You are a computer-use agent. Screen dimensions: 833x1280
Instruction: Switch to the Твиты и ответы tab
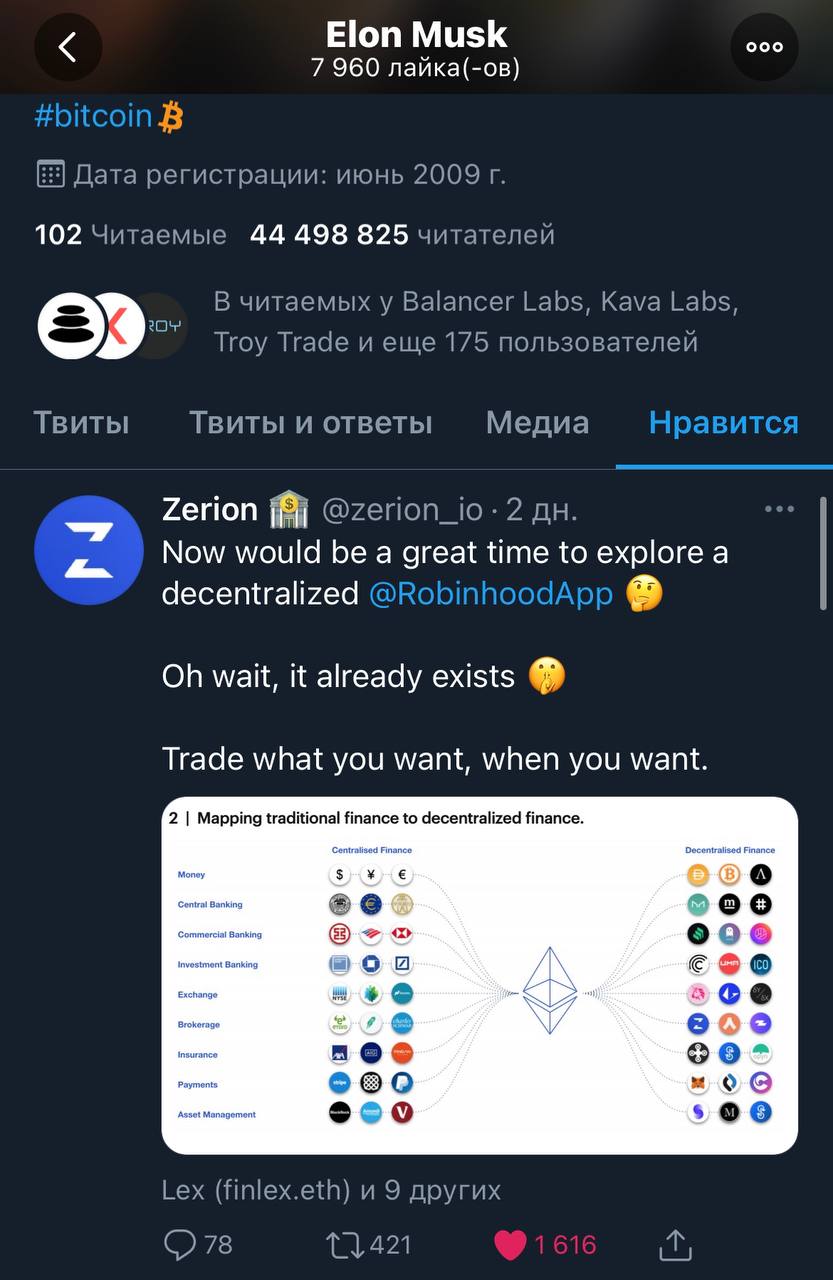click(311, 423)
